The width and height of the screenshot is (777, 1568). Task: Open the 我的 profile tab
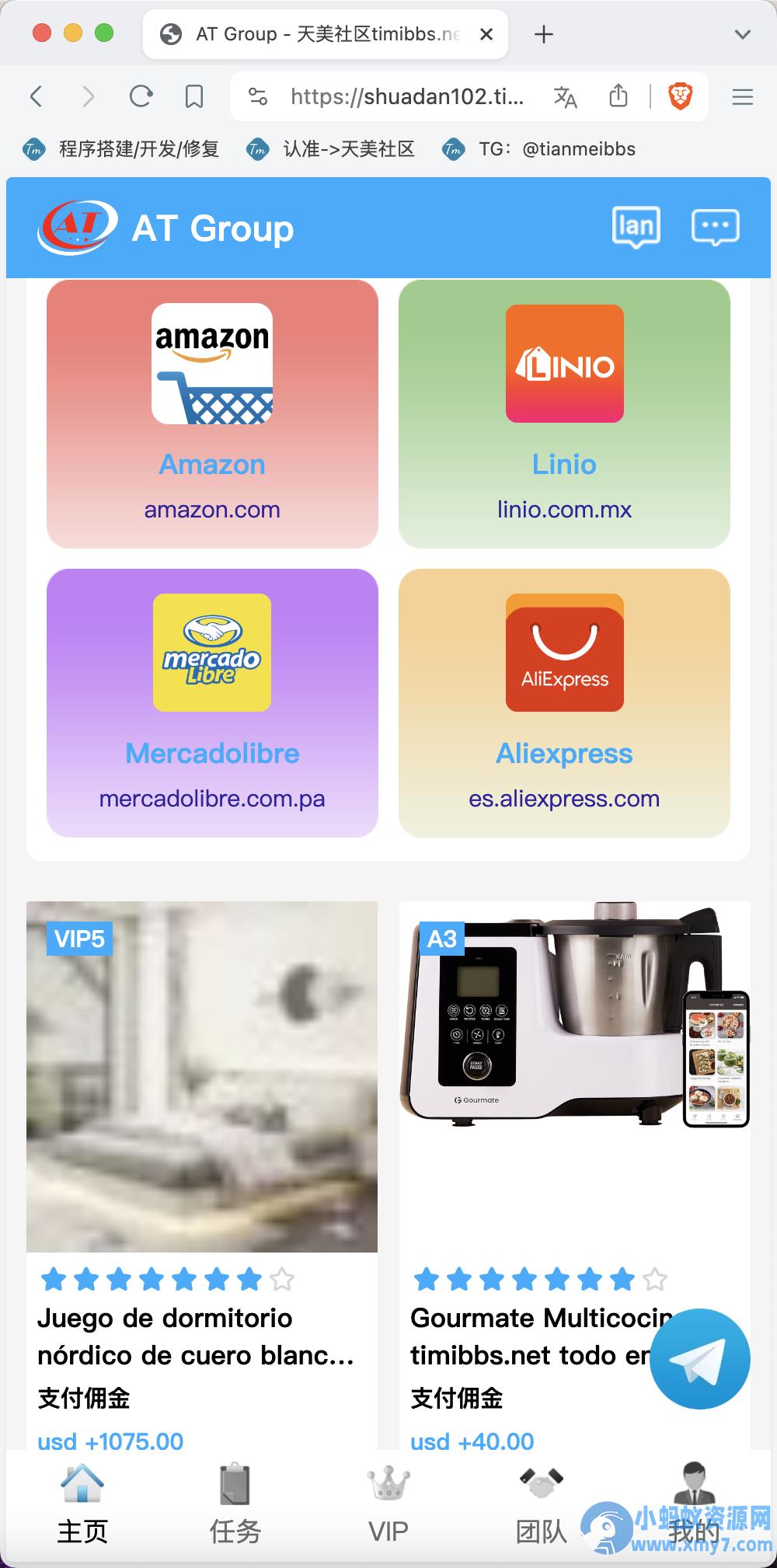[694, 1504]
